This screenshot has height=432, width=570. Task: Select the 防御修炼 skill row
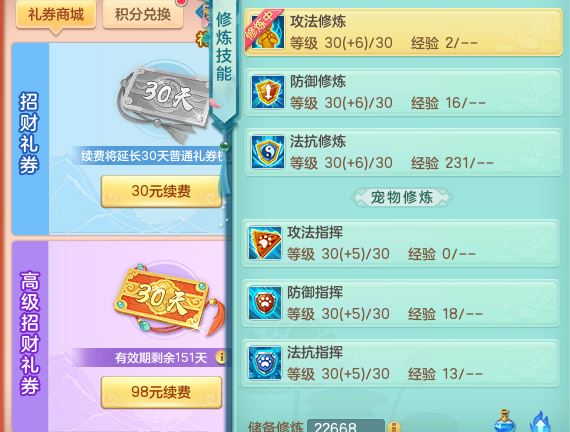(403, 92)
